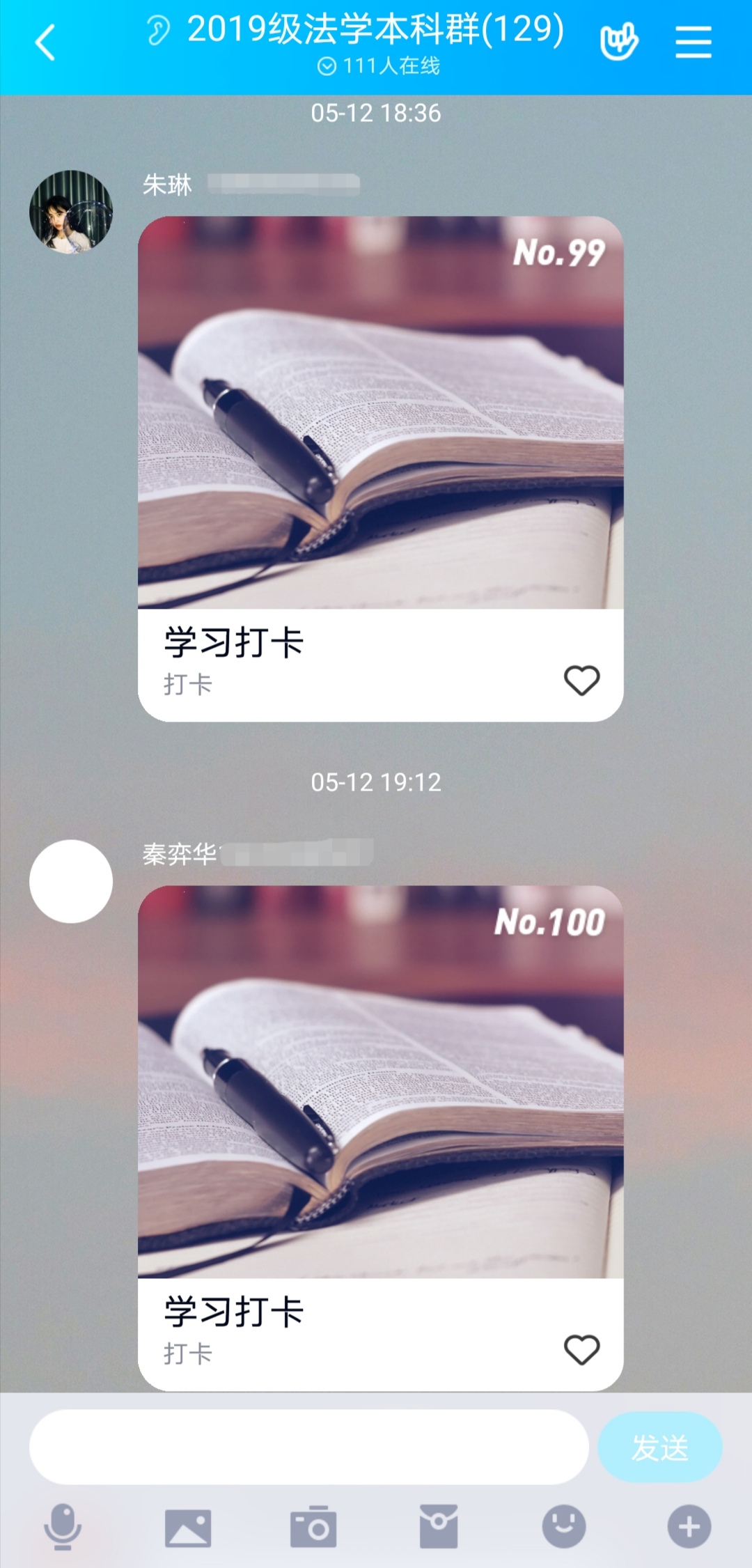This screenshot has width=752, height=1568.
Task: Open the group menu icon
Action: [693, 43]
